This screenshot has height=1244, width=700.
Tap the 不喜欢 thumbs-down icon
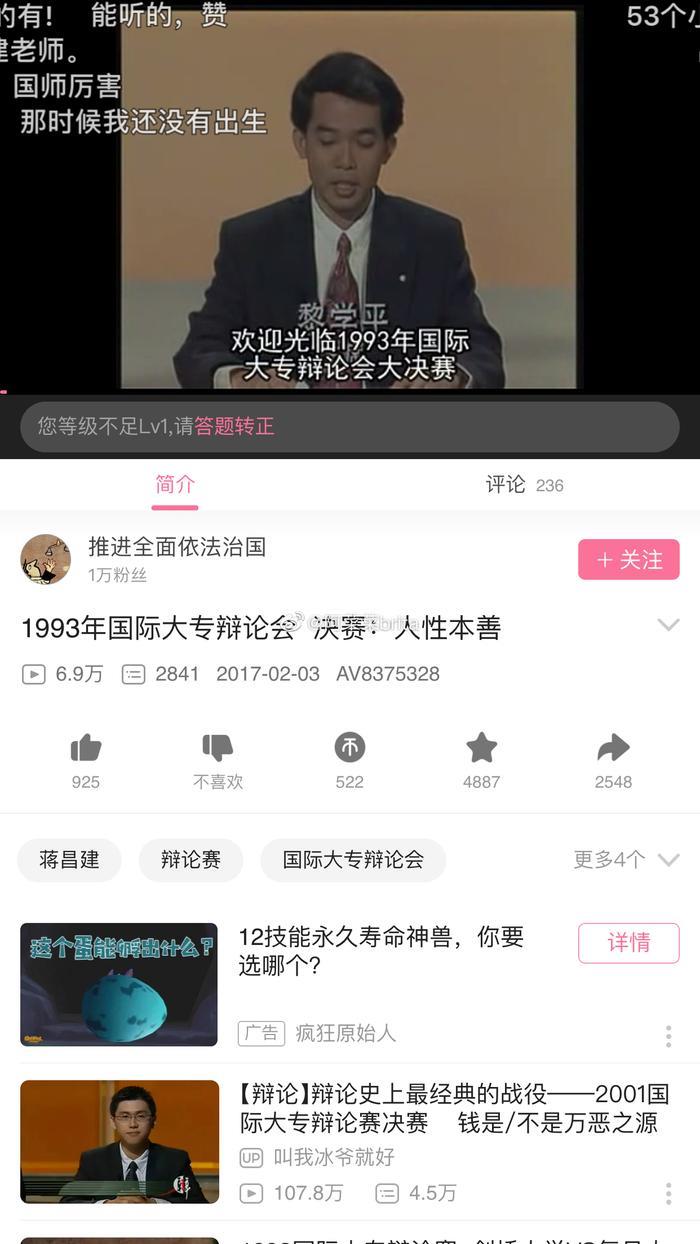217,748
